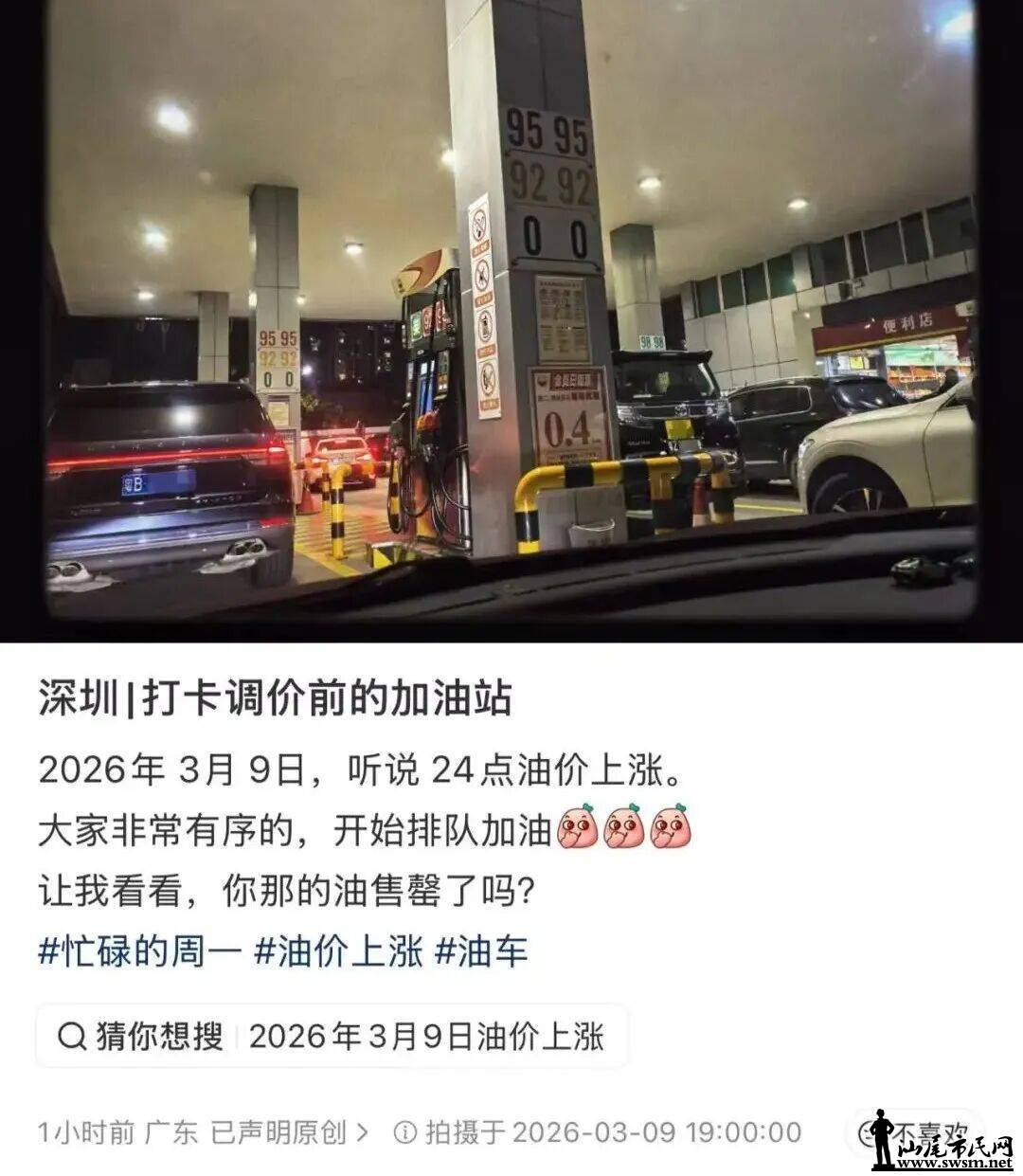Image resolution: width=1023 pixels, height=1176 pixels.
Task: Open the 已声明原创 declaration details
Action: pyautogui.click(x=289, y=1131)
